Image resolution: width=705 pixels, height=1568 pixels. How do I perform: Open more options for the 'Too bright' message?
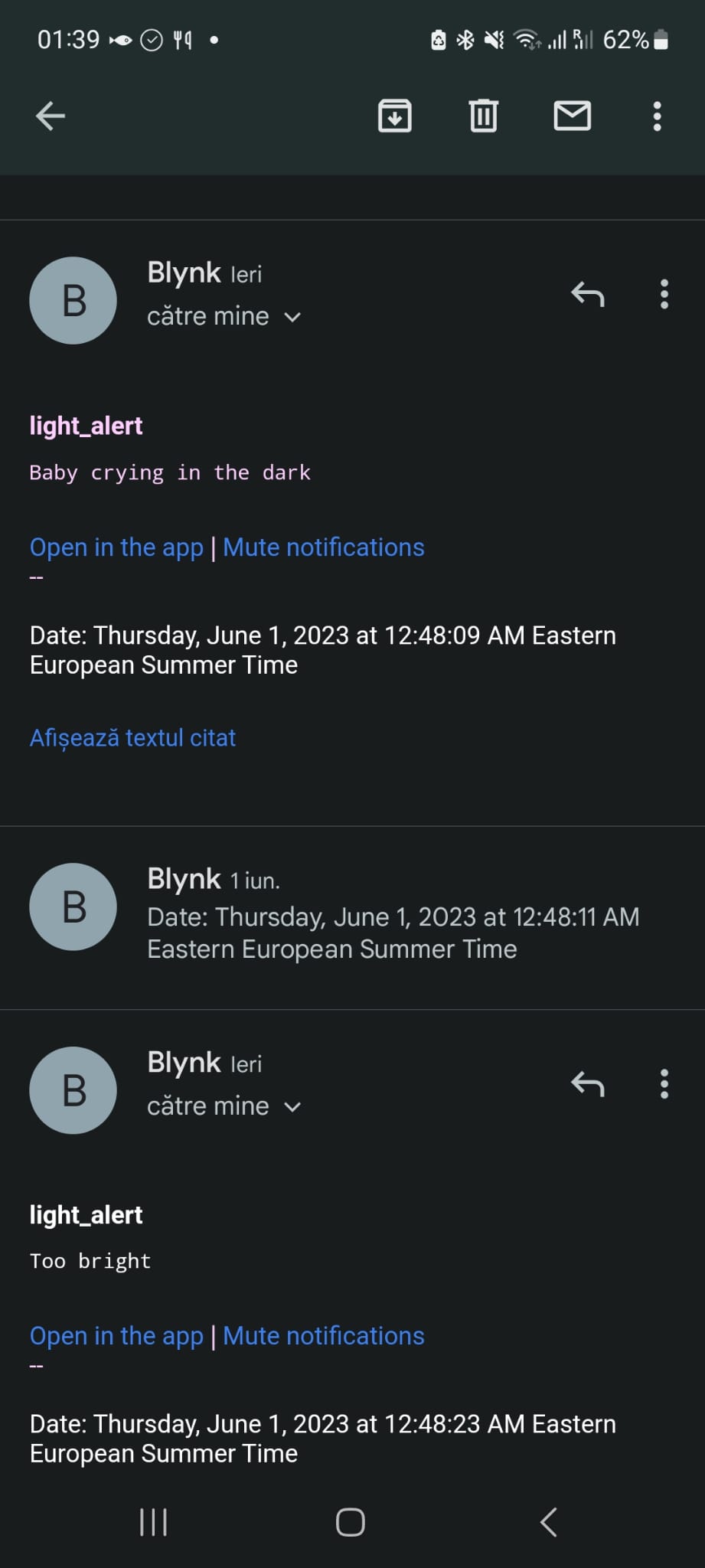664,1084
